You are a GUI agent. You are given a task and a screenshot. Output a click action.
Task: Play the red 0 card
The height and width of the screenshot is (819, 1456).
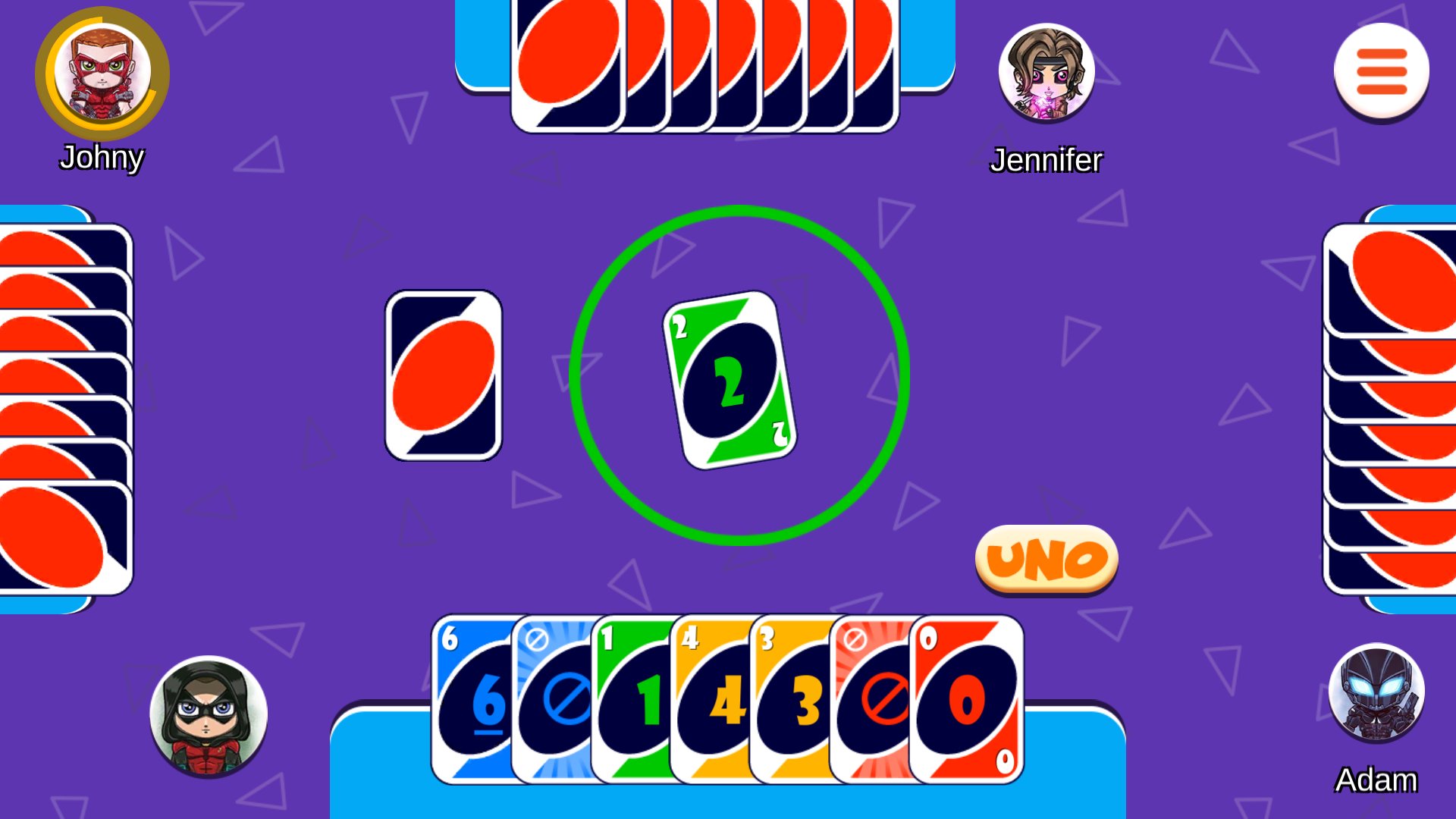[x=967, y=699]
